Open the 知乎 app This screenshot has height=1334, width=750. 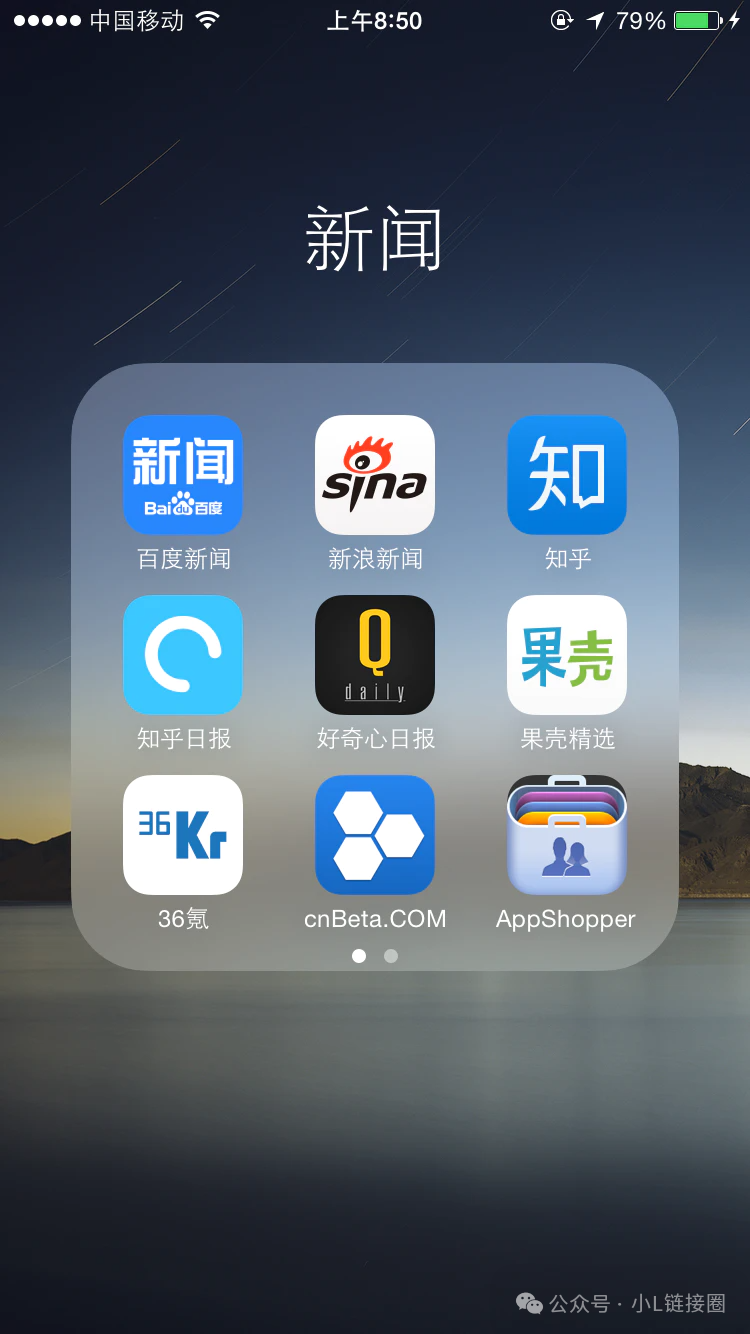pyautogui.click(x=567, y=475)
